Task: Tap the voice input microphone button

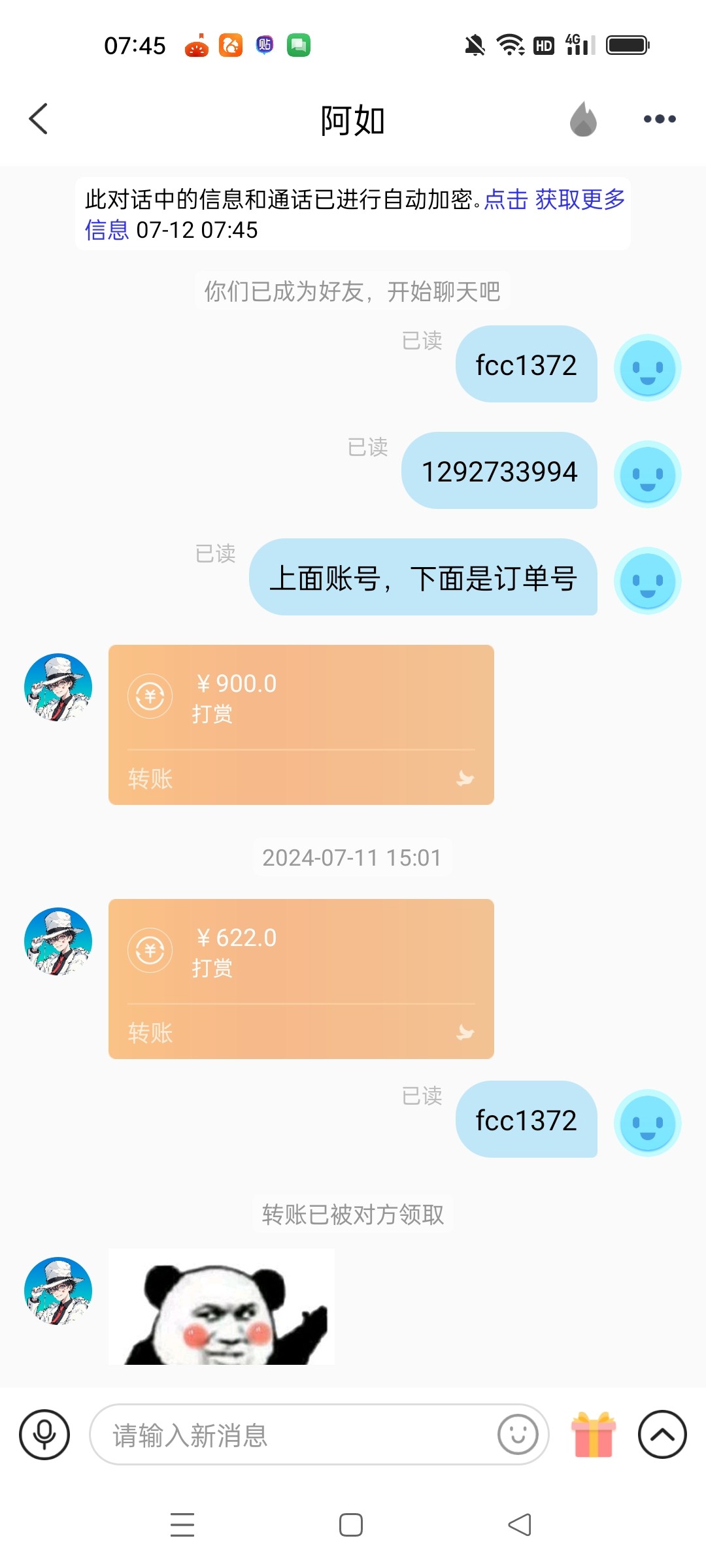Action: click(x=44, y=1435)
